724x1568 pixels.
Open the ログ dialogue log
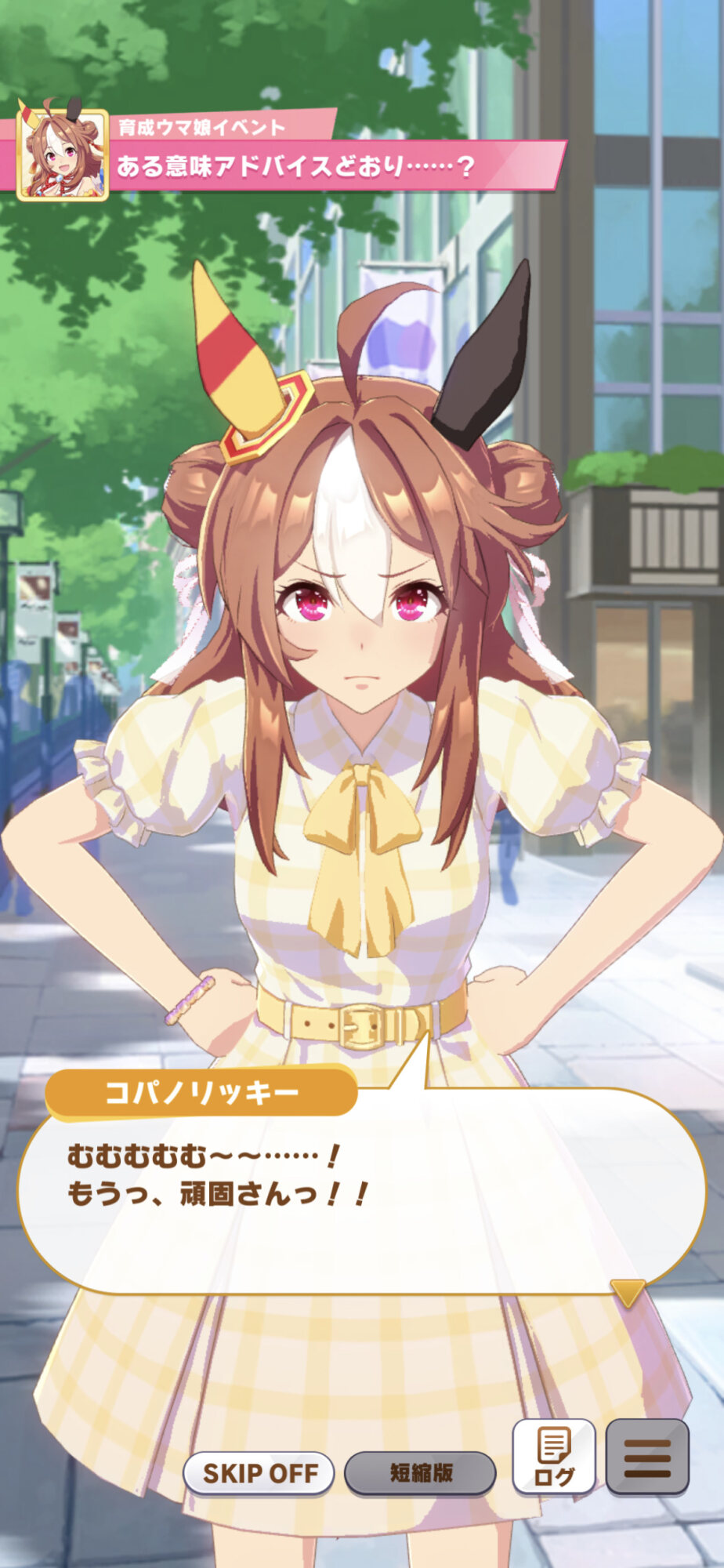554,1457
